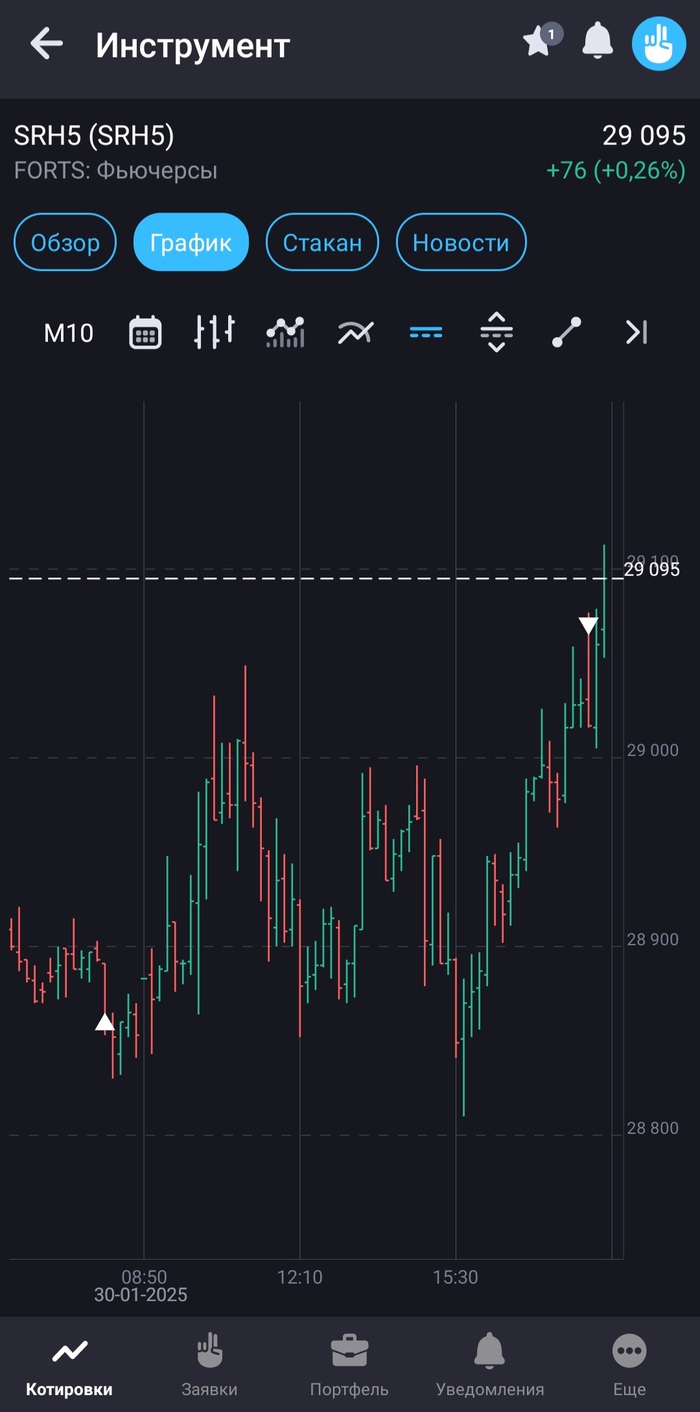Change the M10 timeframe
The image size is (700, 1412).
(68, 332)
